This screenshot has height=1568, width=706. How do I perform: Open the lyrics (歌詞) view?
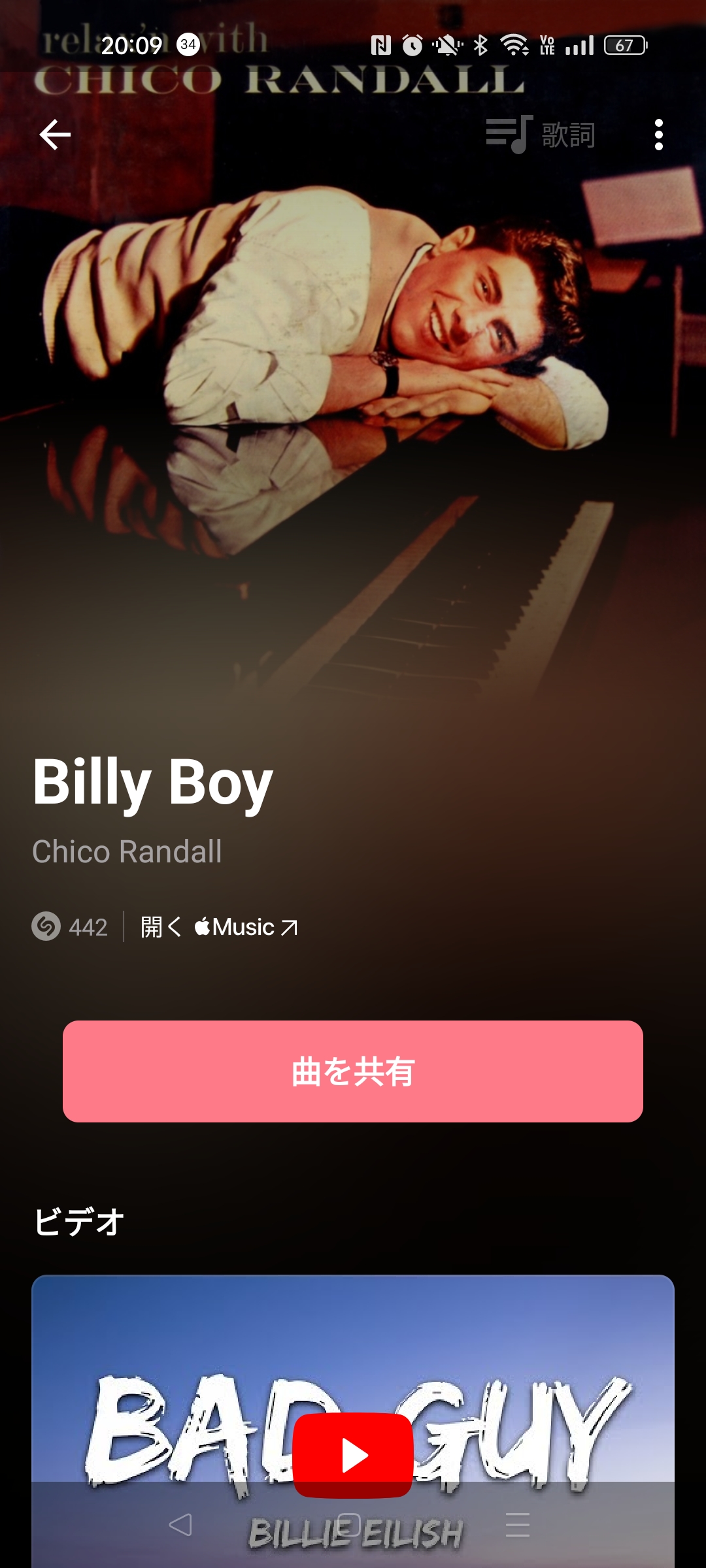(x=541, y=135)
